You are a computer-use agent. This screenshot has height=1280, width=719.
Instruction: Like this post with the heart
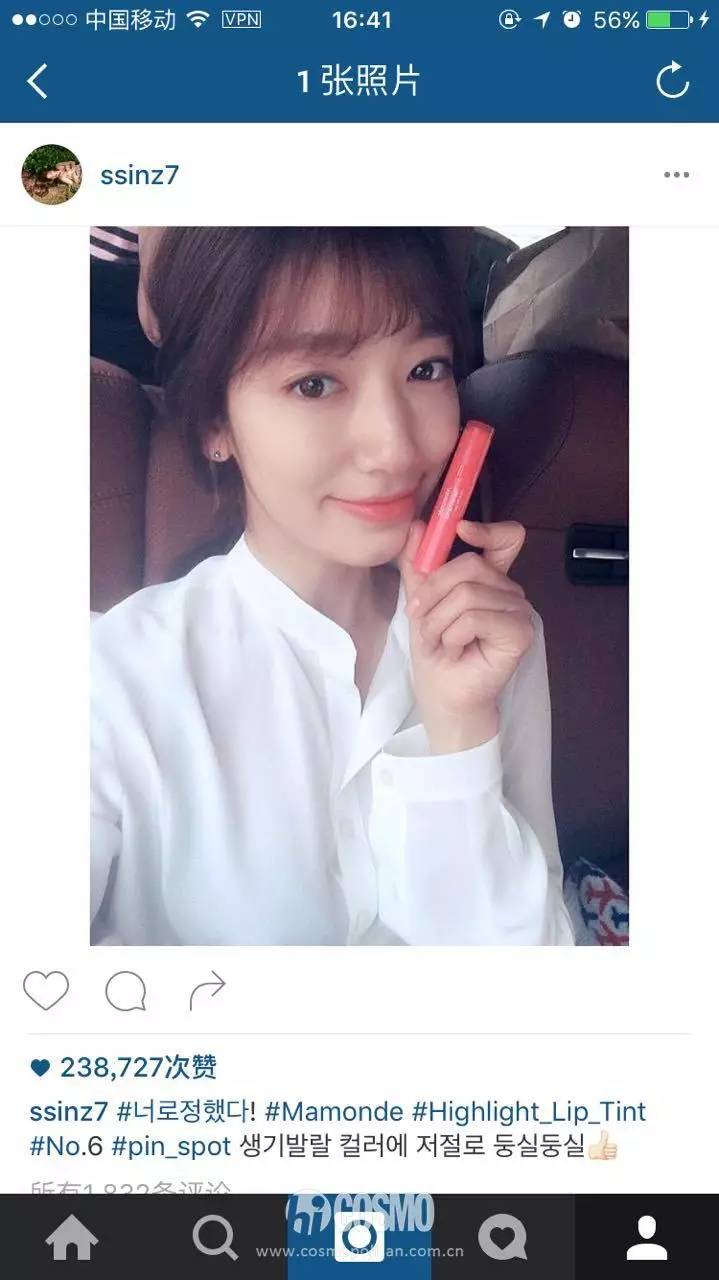click(46, 991)
